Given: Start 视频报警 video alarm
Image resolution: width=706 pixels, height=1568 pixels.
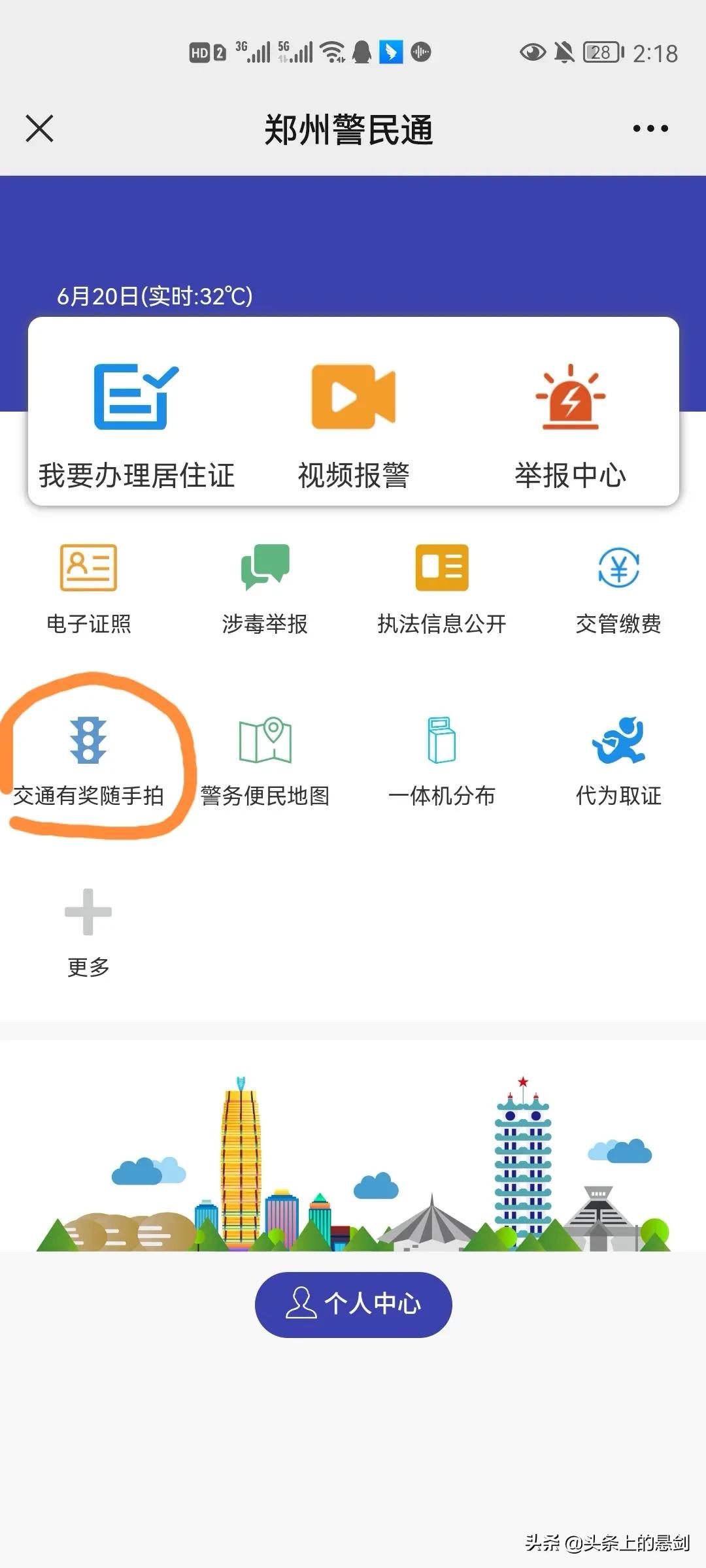Looking at the screenshot, I should point(353,425).
